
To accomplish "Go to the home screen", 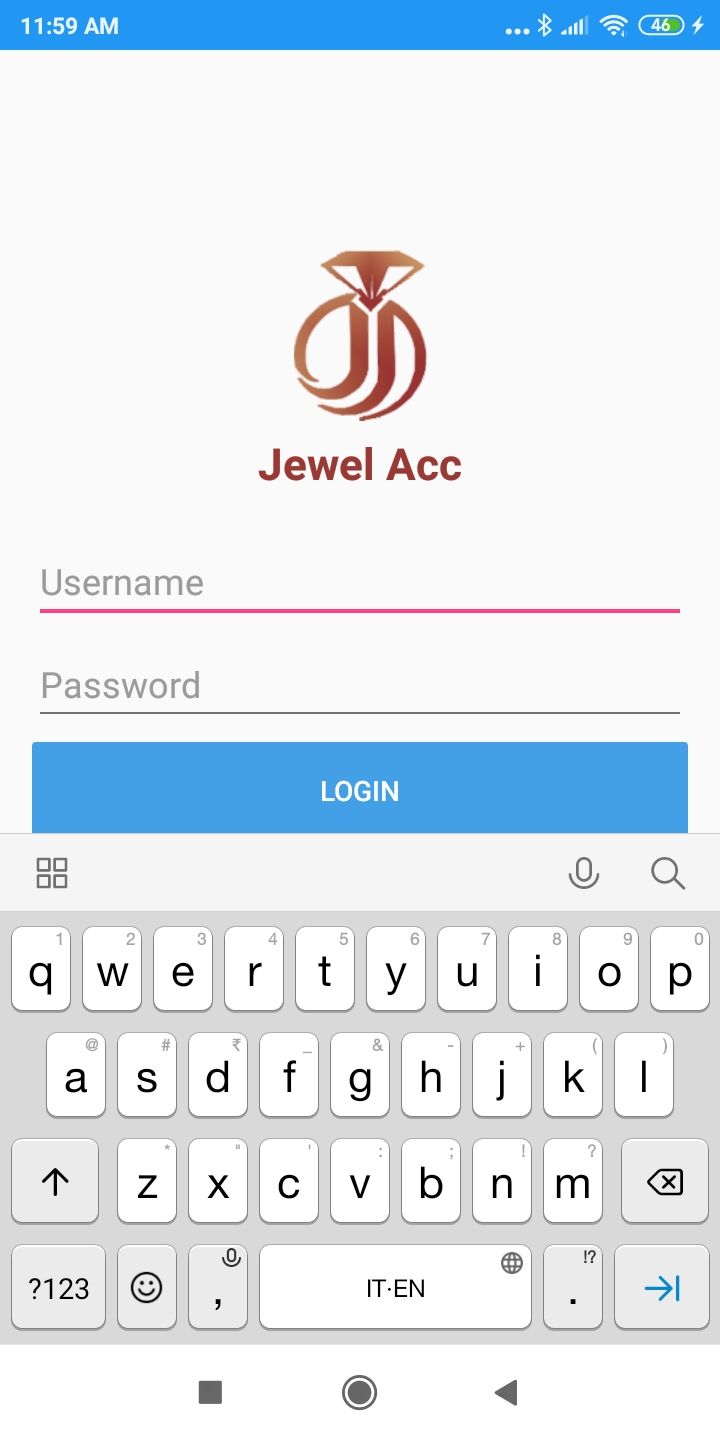I will click(x=359, y=1392).
